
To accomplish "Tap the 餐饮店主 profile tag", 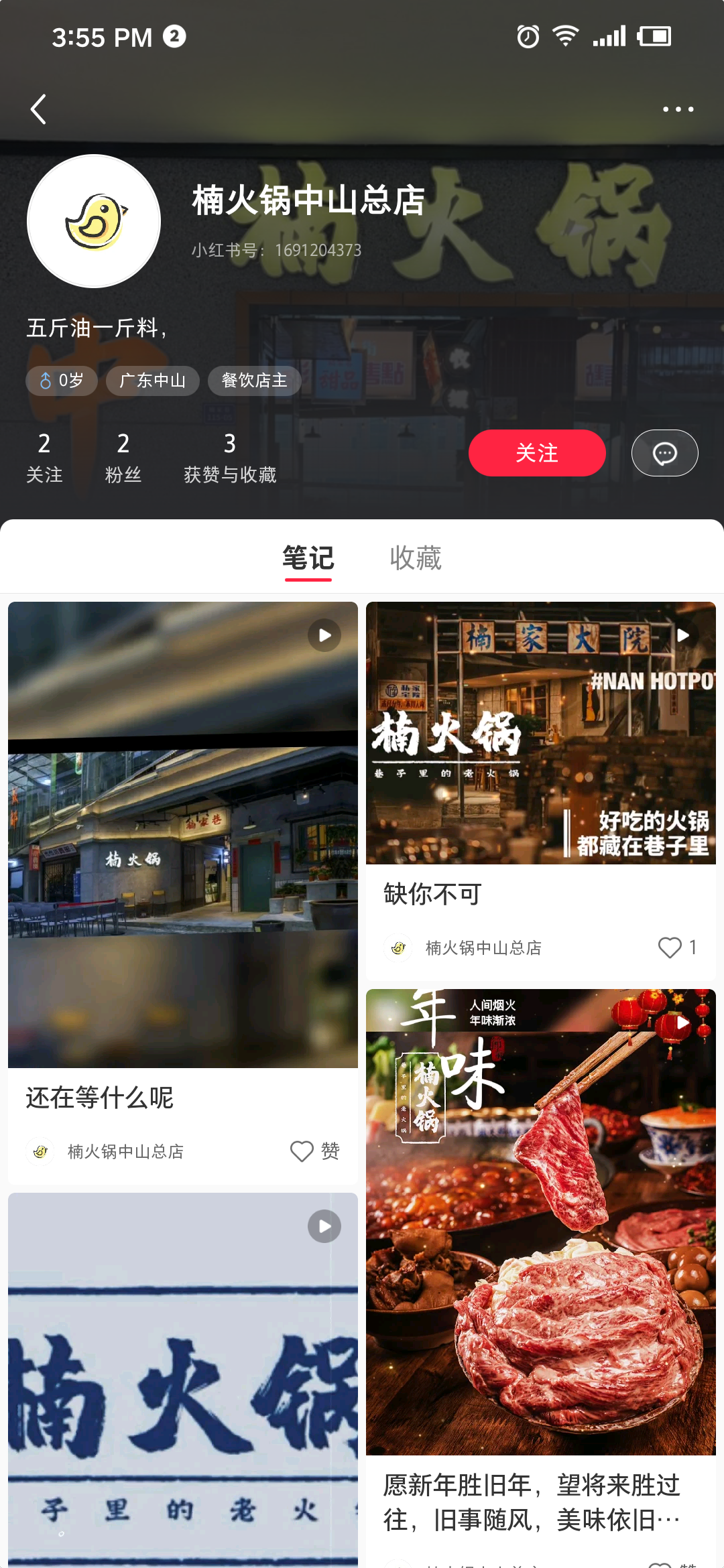I will point(254,381).
